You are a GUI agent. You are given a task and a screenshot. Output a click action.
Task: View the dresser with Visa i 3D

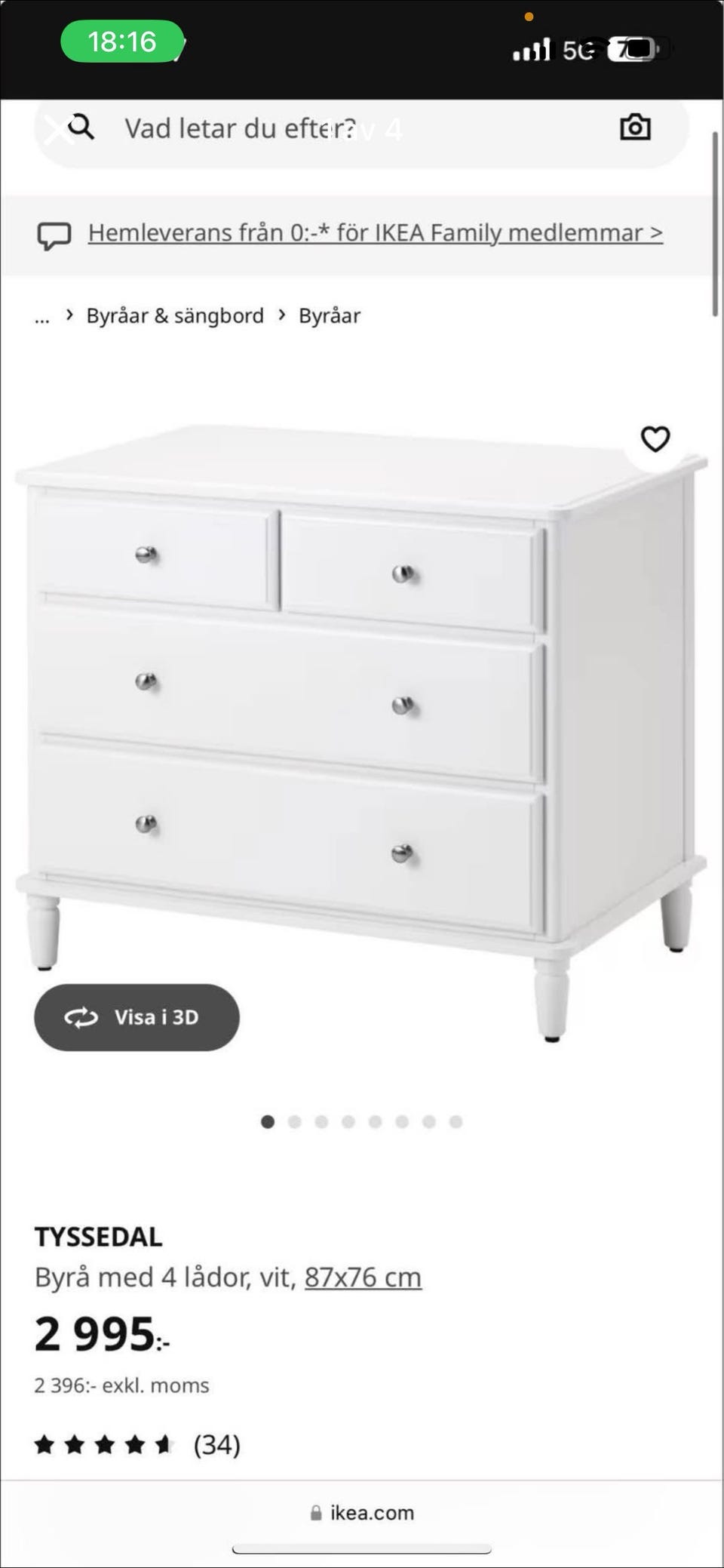coord(137,1017)
